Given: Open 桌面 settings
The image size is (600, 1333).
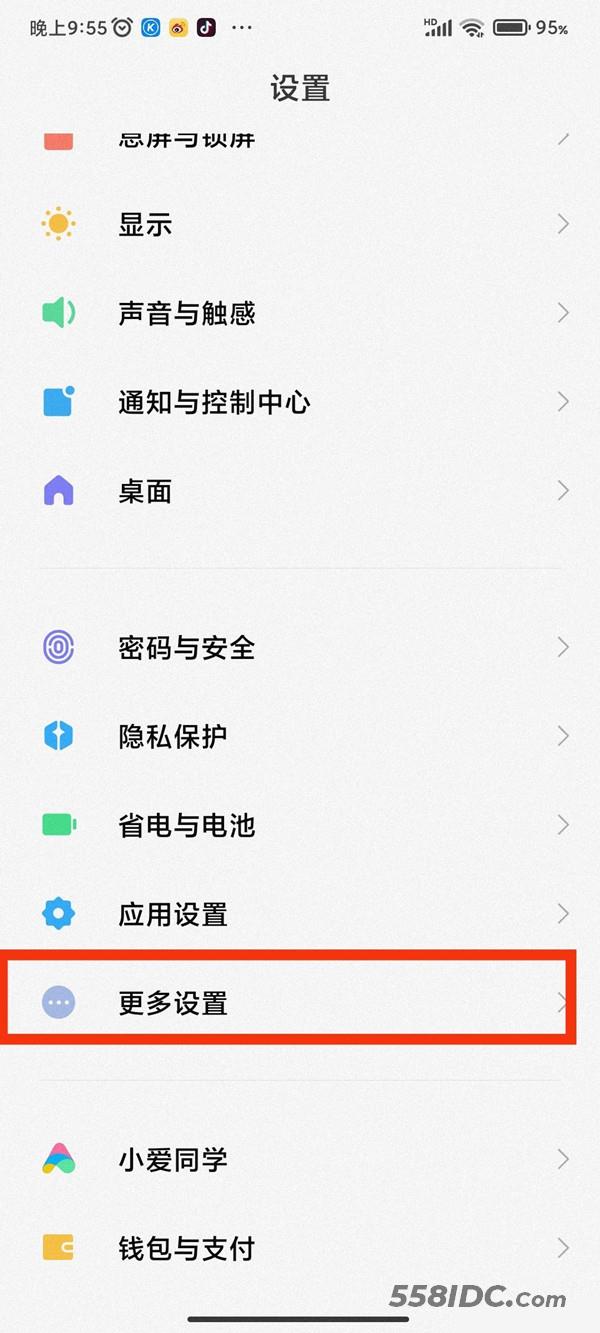Looking at the screenshot, I should coord(300,491).
